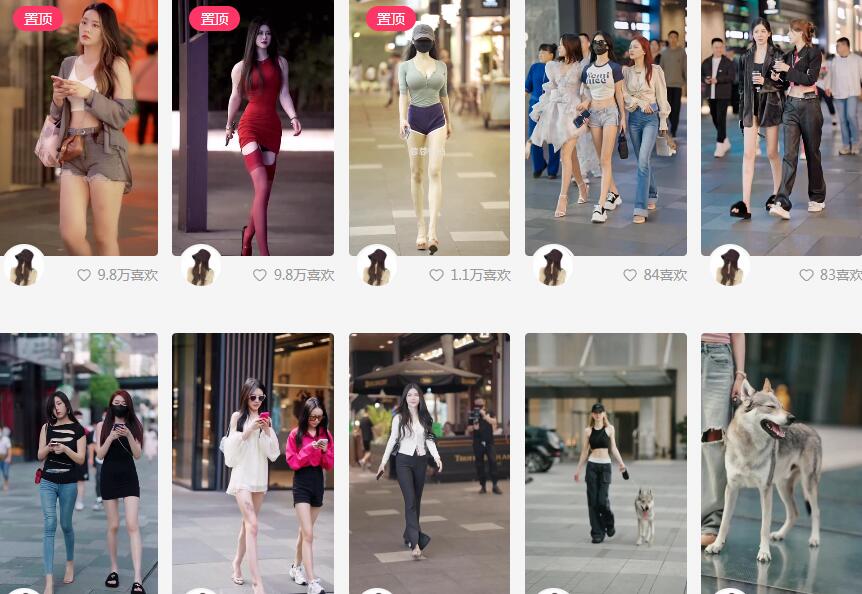This screenshot has height=594, width=862.
Task: Open the video with 83 likes
Action: (781, 130)
